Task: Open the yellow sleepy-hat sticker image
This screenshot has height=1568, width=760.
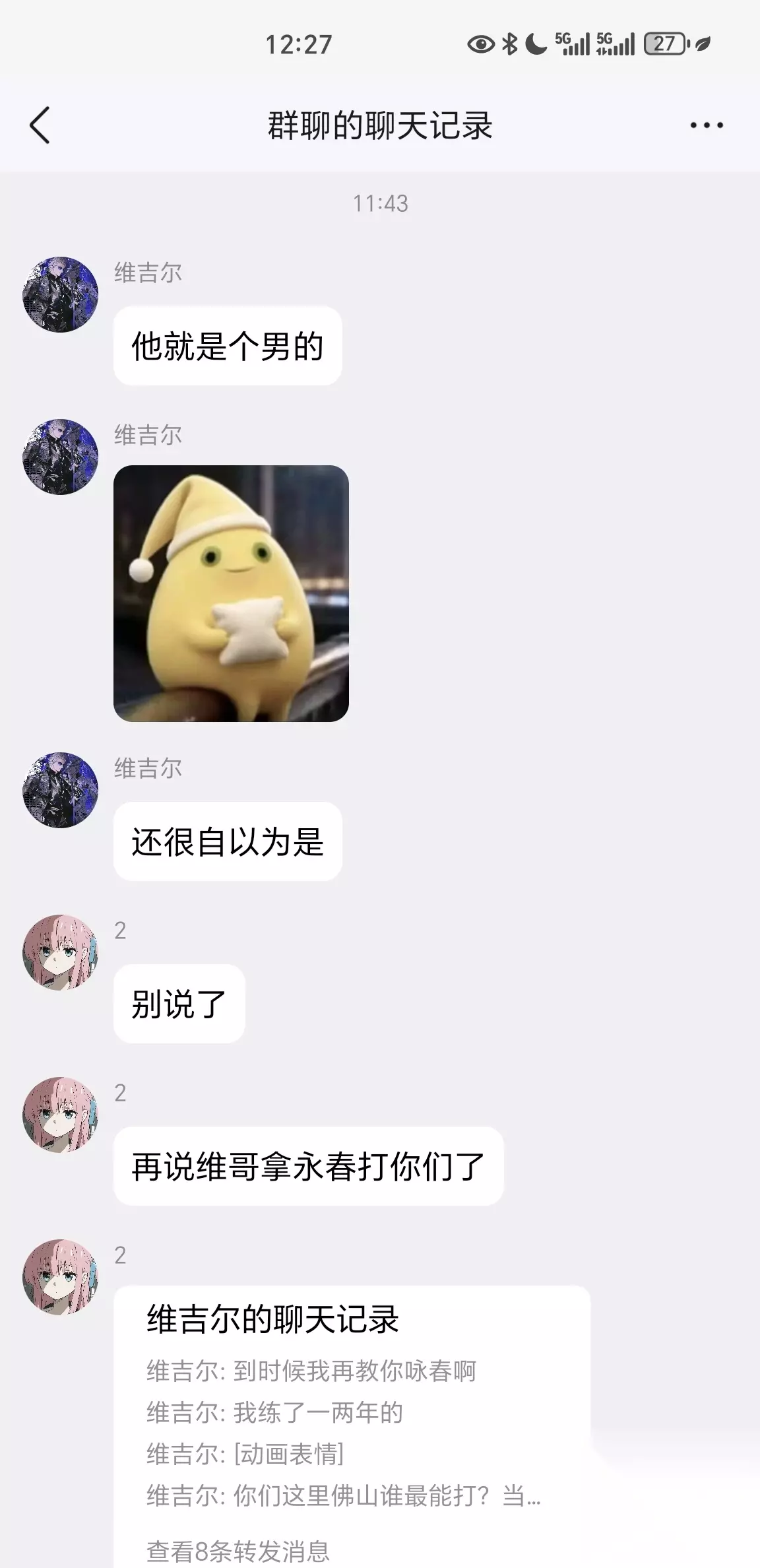Action: [x=231, y=593]
